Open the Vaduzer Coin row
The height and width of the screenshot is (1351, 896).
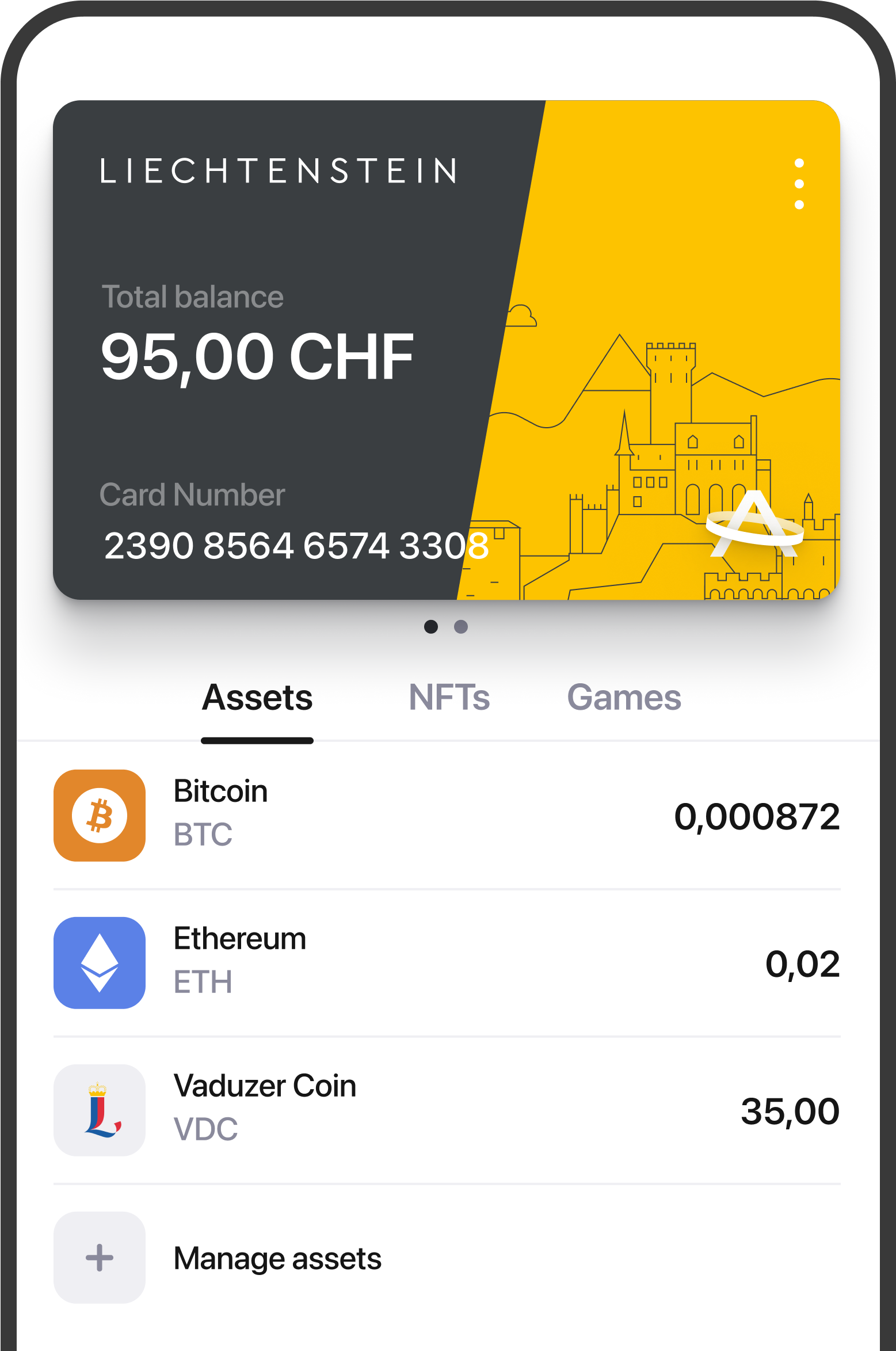click(447, 1110)
